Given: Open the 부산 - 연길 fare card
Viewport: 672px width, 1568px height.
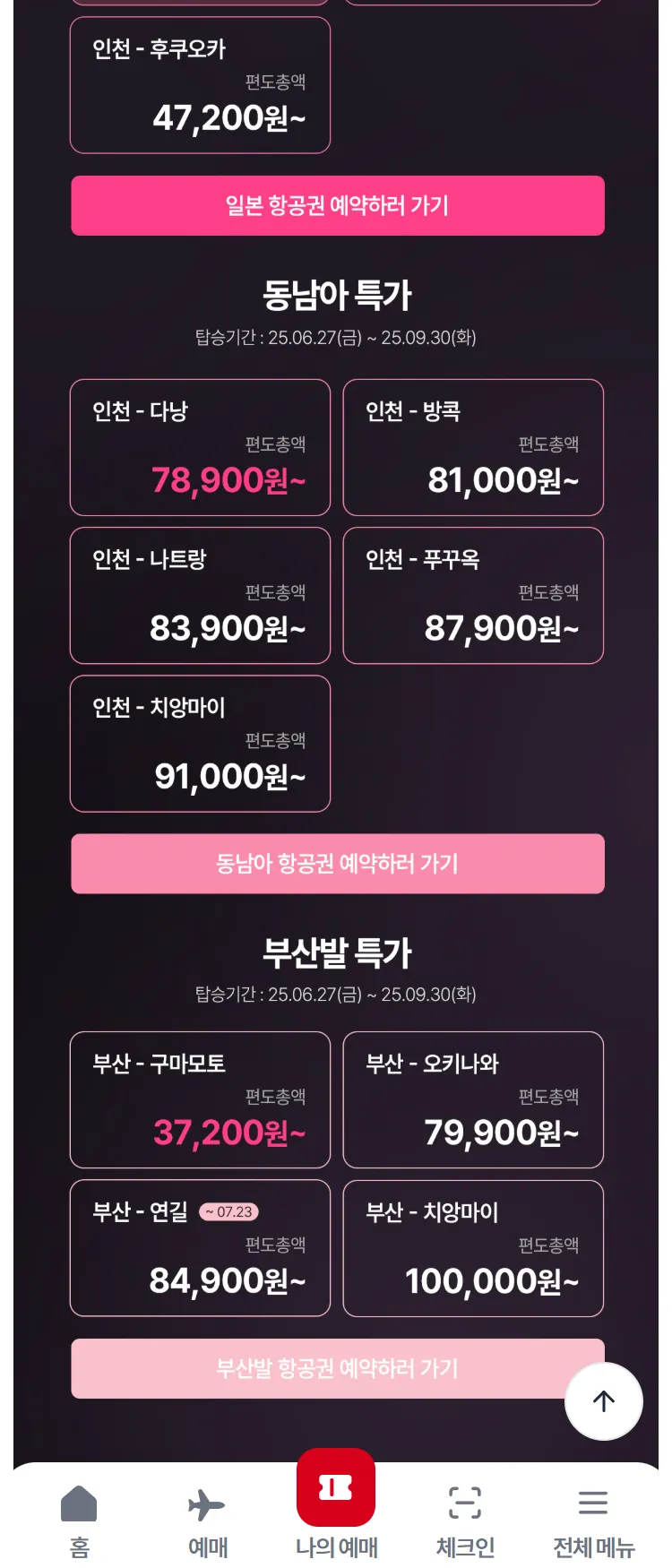Looking at the screenshot, I should point(200,1248).
